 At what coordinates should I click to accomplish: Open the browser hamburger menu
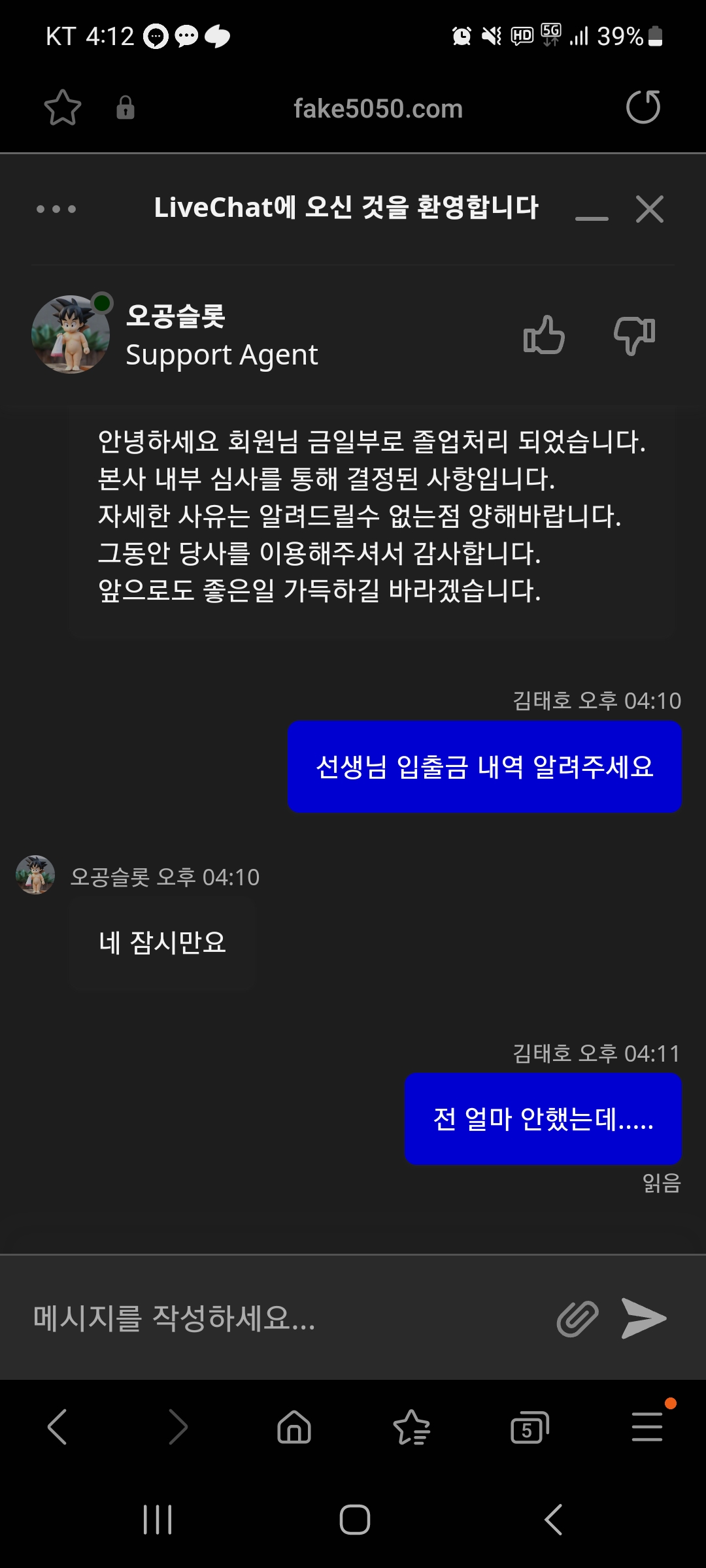point(647,1426)
